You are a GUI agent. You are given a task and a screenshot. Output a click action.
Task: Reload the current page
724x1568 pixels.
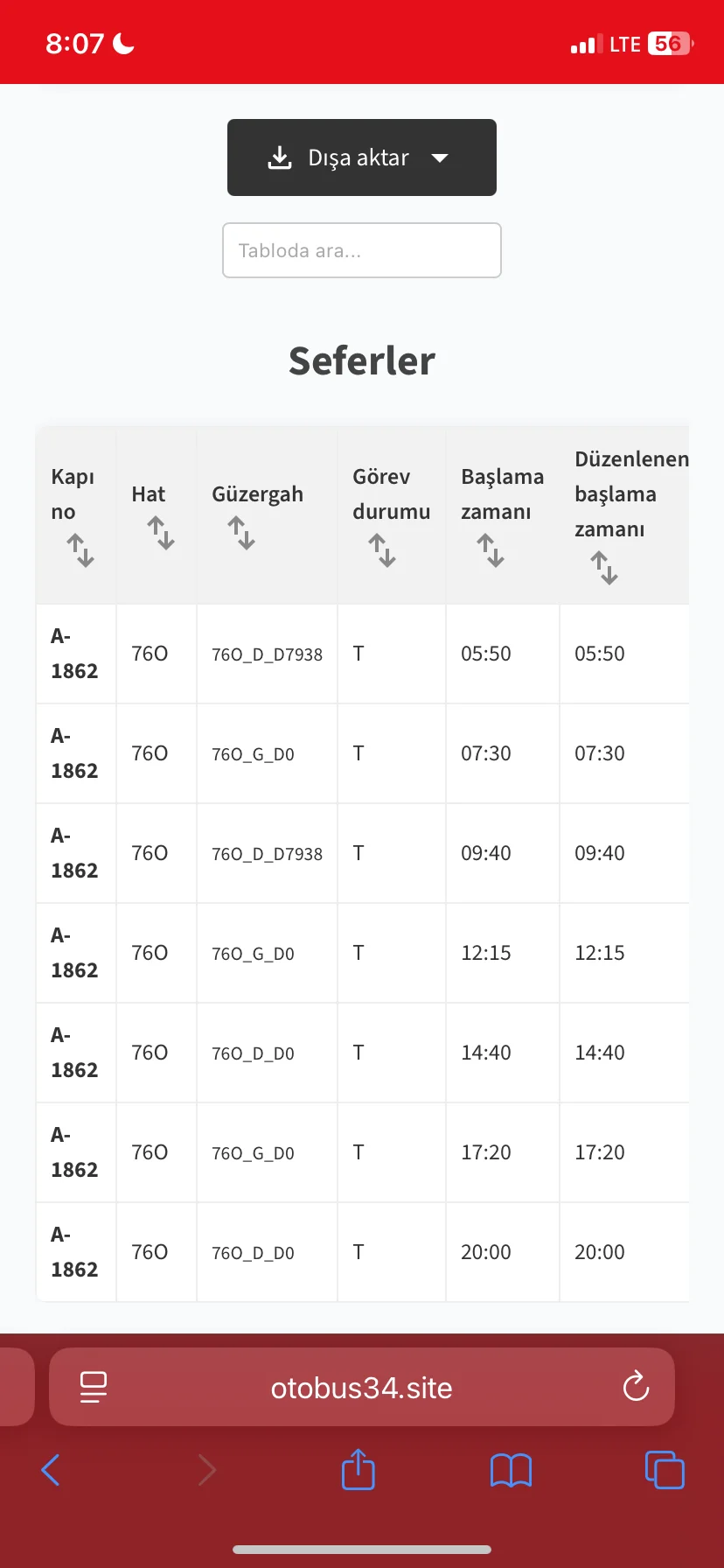point(636,1387)
